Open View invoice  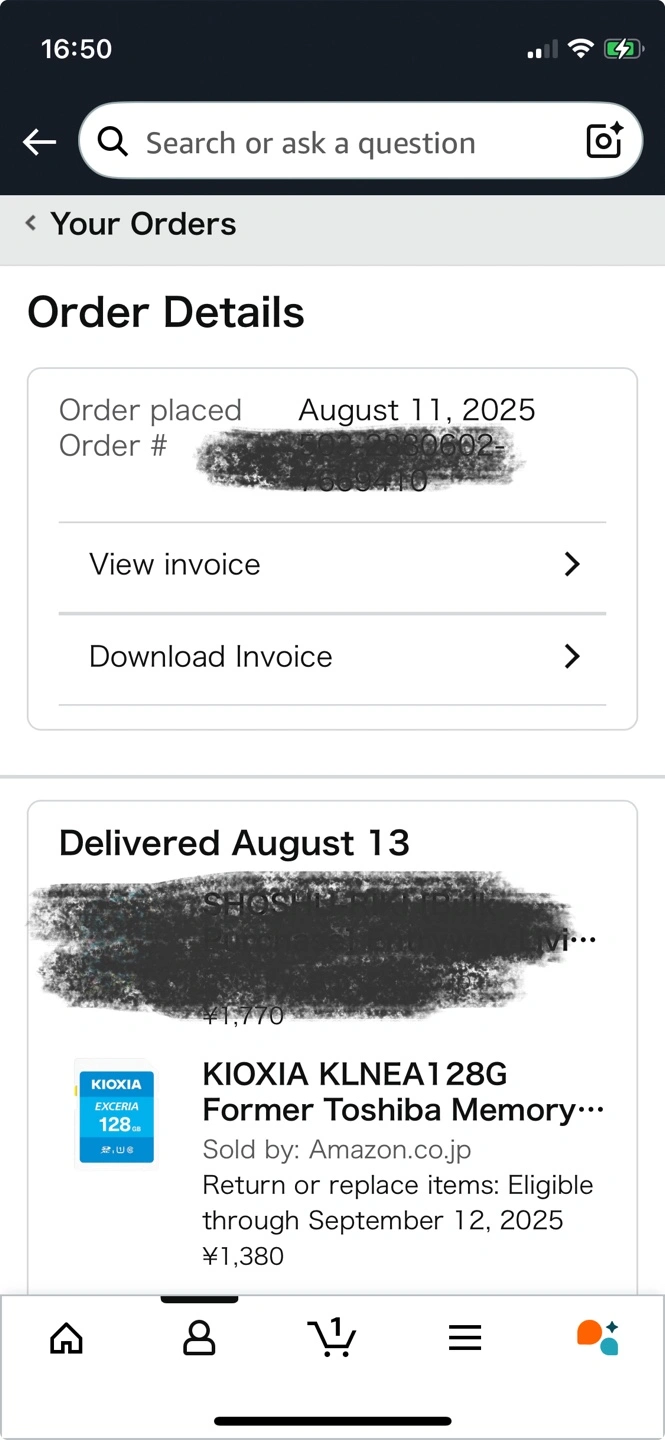coord(332,565)
